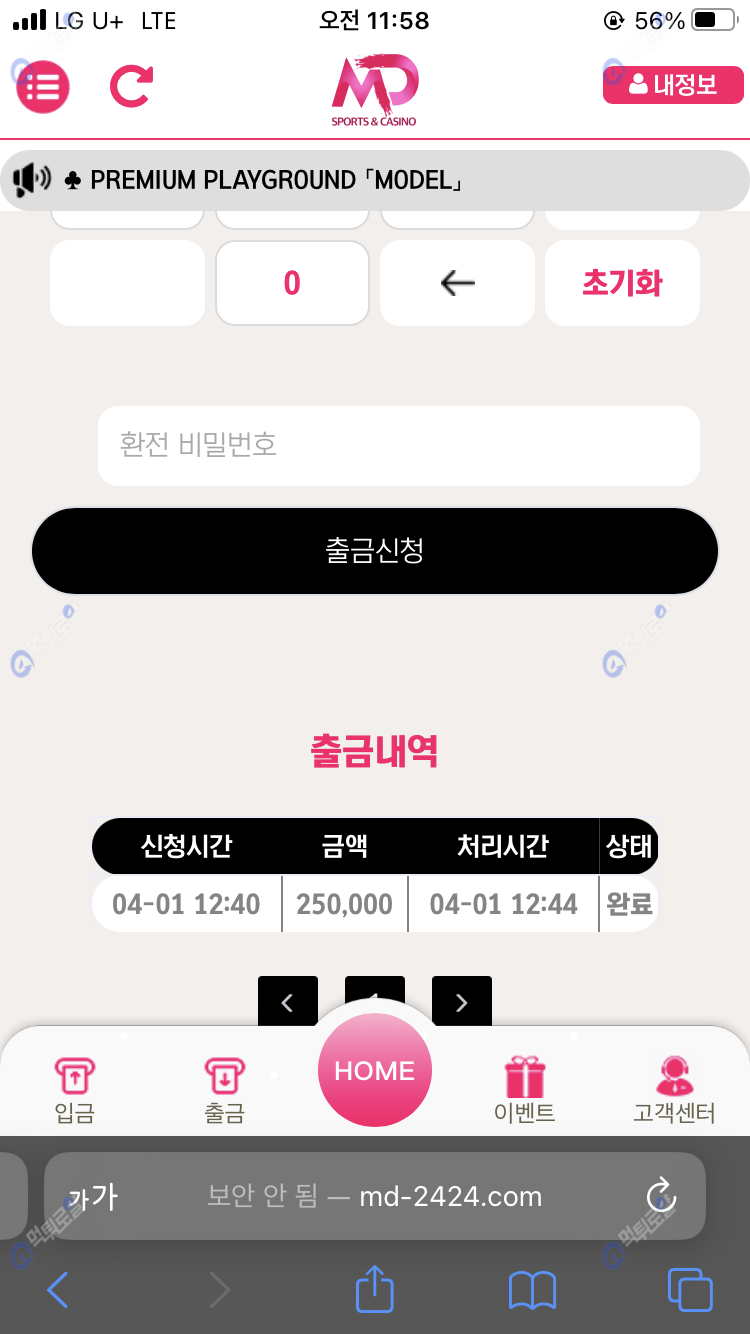Open the hamburger menu button
The height and width of the screenshot is (1334, 750).
click(x=43, y=87)
